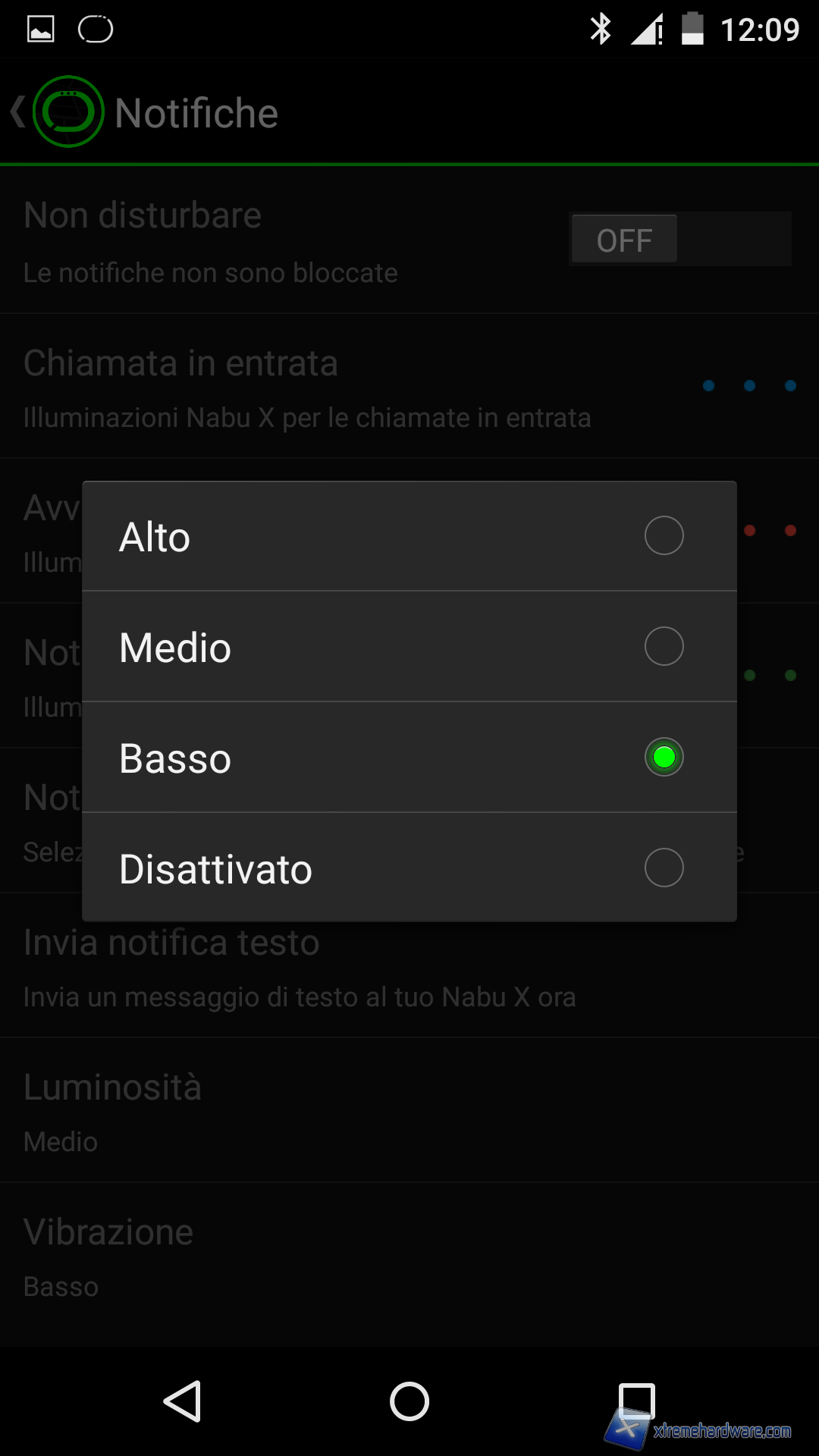This screenshot has height=1456, width=819.
Task: Choose Medio vibration level
Action: coord(409,647)
